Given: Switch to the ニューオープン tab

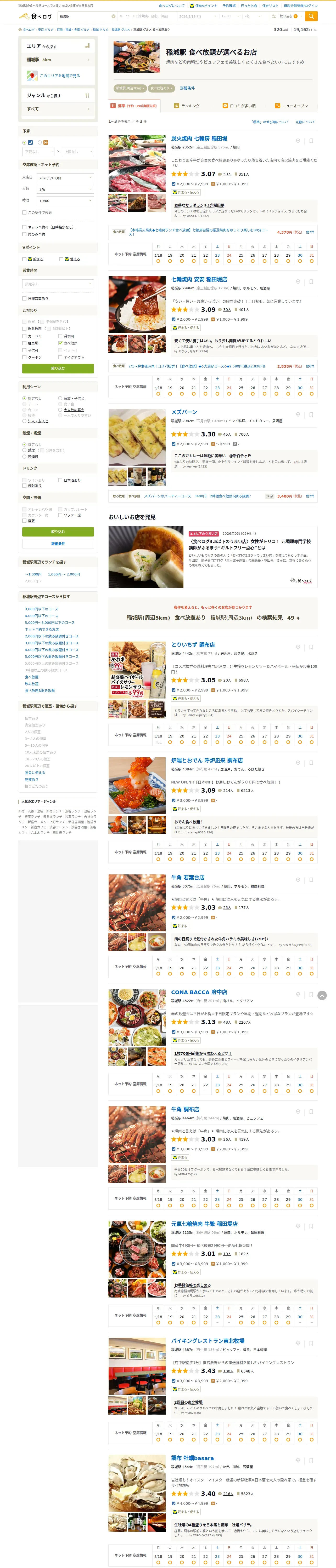Looking at the screenshot, I should coord(292,106).
